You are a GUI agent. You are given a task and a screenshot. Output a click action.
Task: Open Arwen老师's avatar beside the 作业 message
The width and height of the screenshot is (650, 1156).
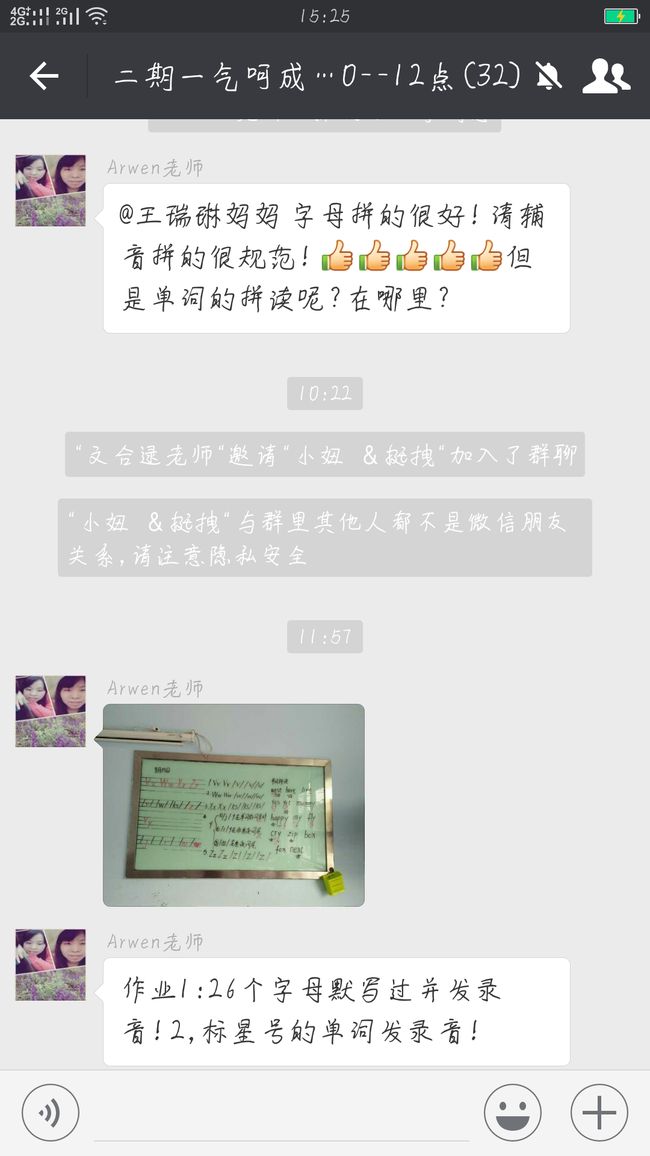tap(51, 965)
